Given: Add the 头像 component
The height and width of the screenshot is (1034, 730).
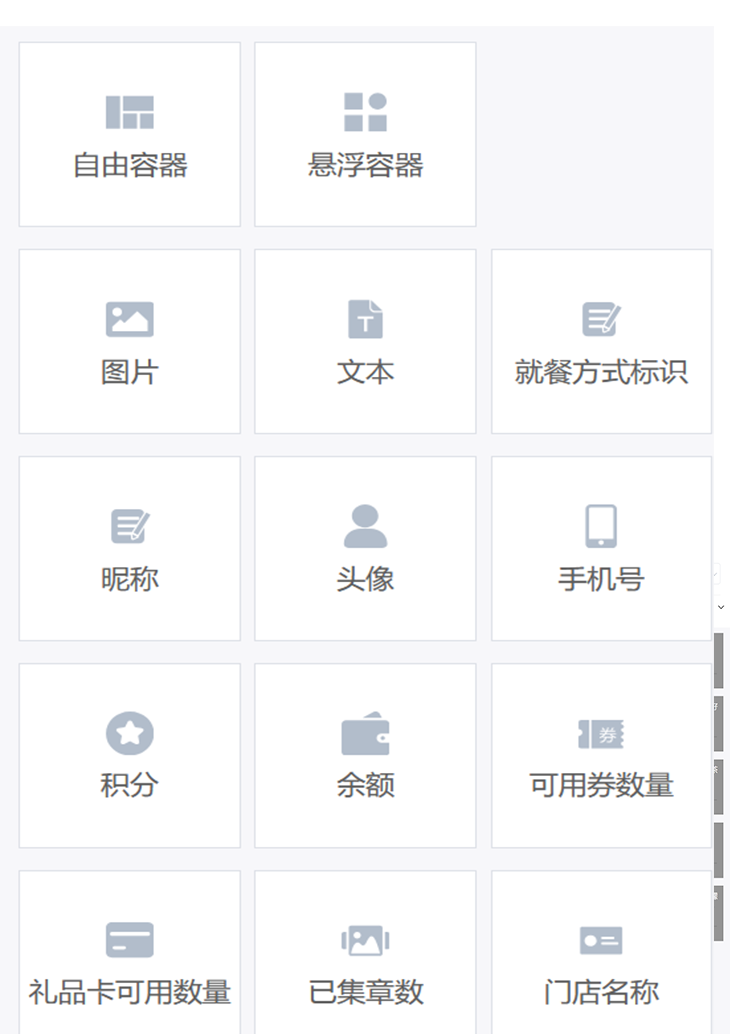Looking at the screenshot, I should click(x=365, y=549).
